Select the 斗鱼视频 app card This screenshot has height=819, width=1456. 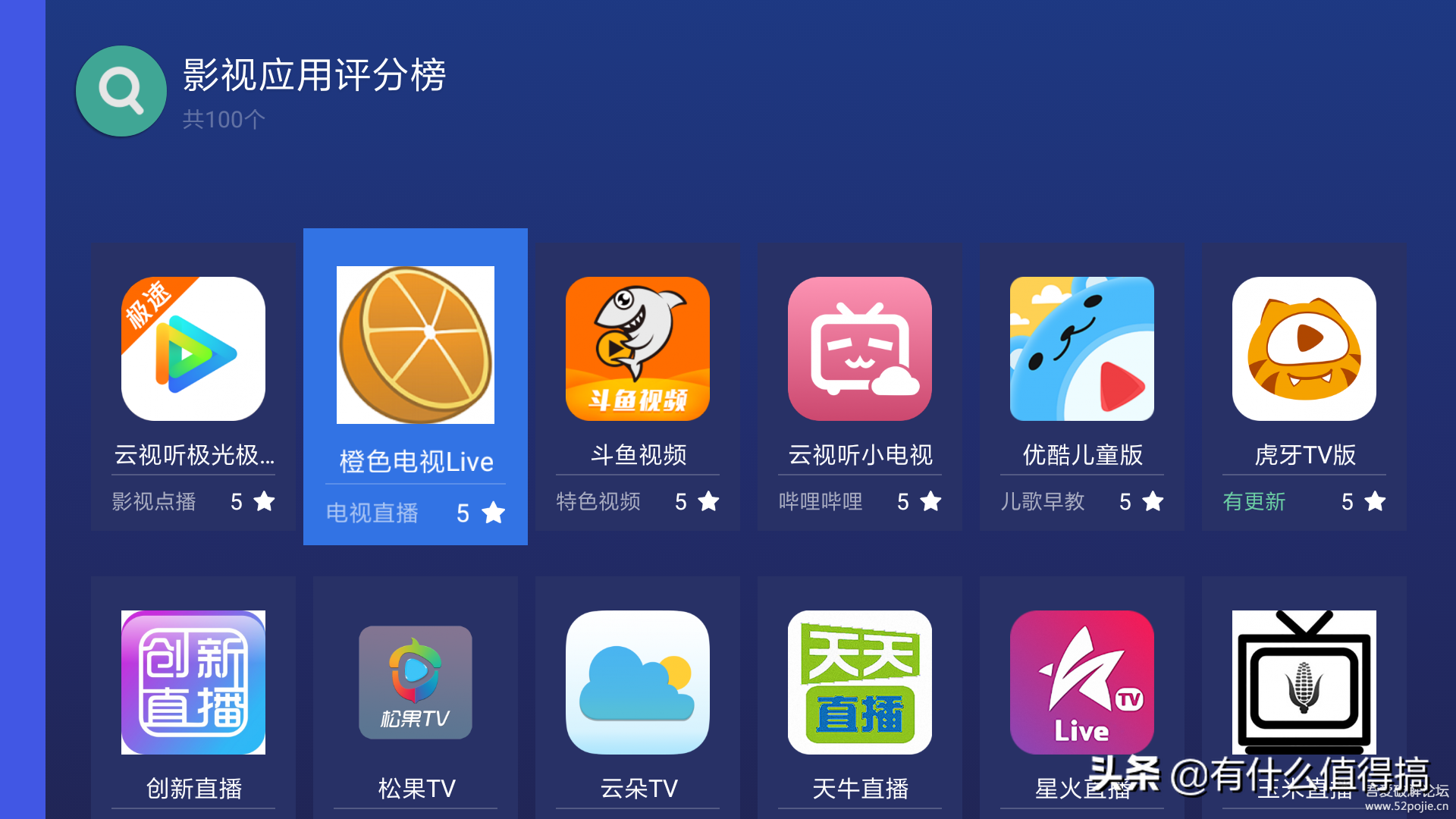pos(638,387)
